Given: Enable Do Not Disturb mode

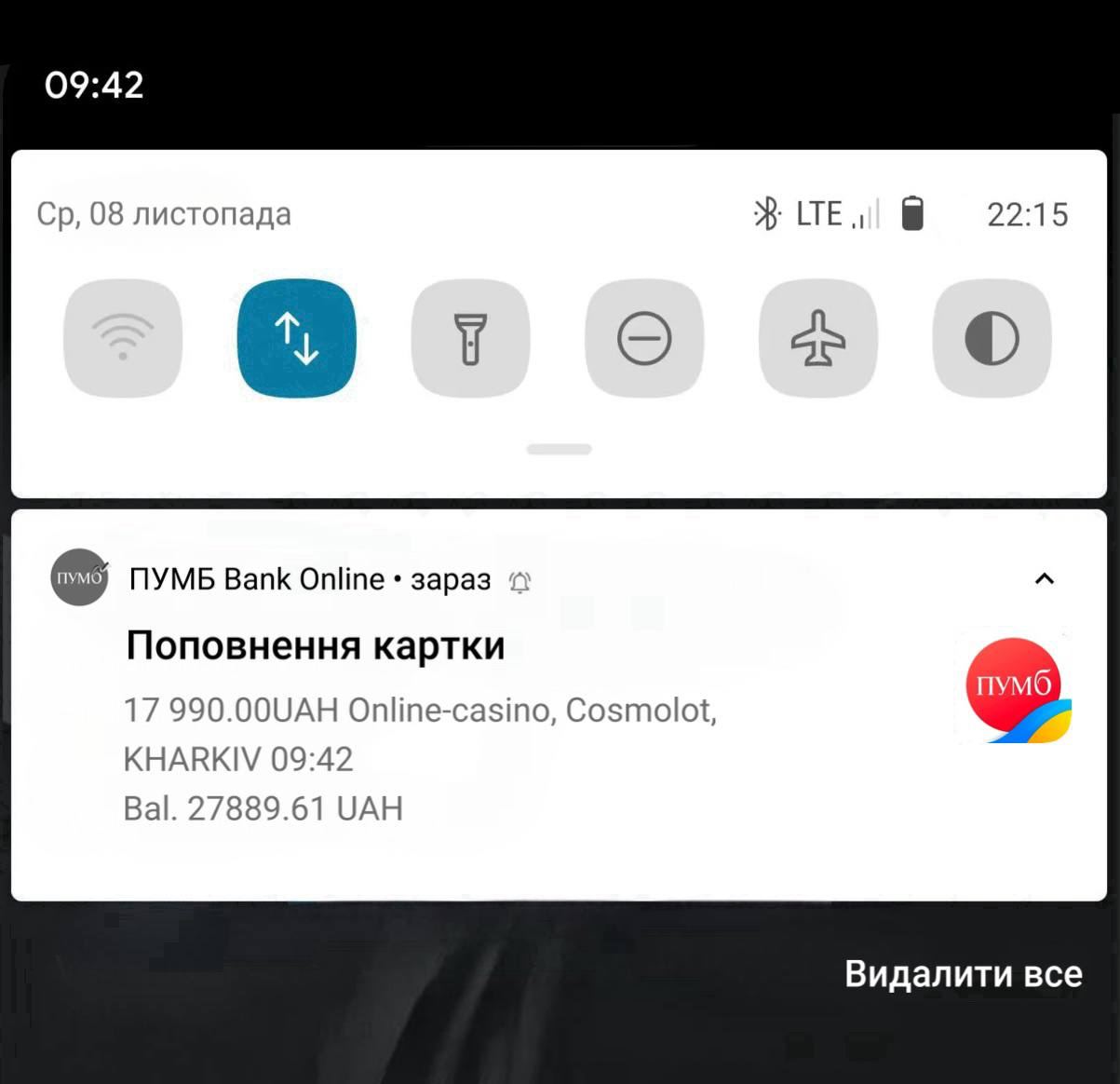Looking at the screenshot, I should coord(644,338).
